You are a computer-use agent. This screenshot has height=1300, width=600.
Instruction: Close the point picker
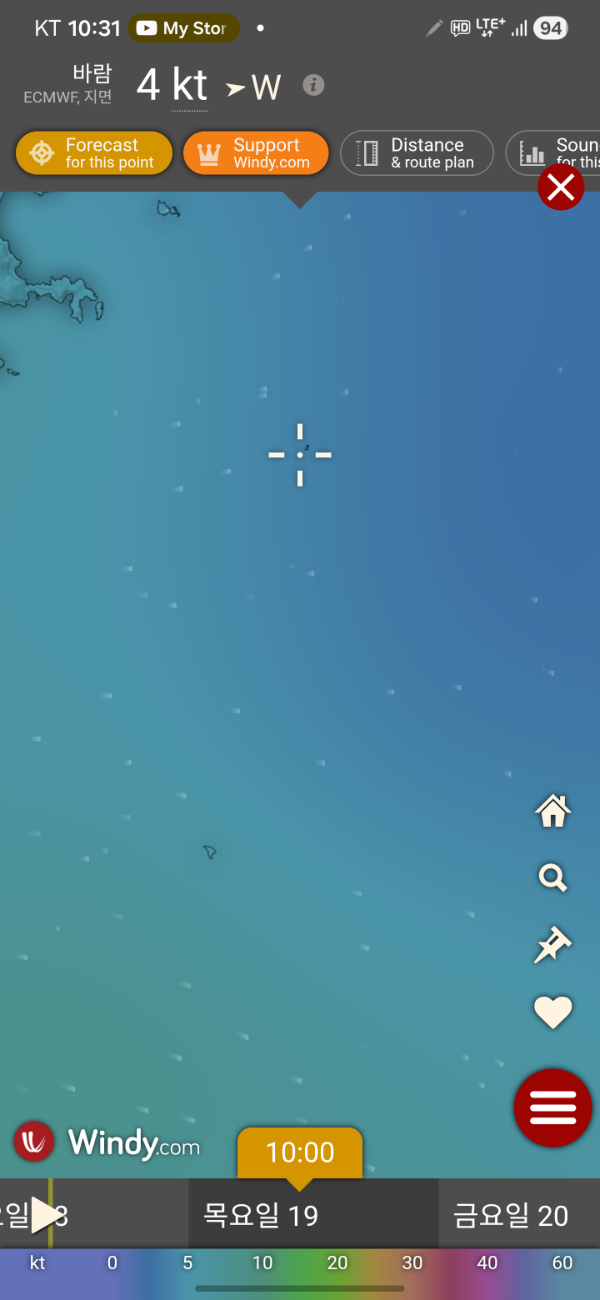coord(561,187)
